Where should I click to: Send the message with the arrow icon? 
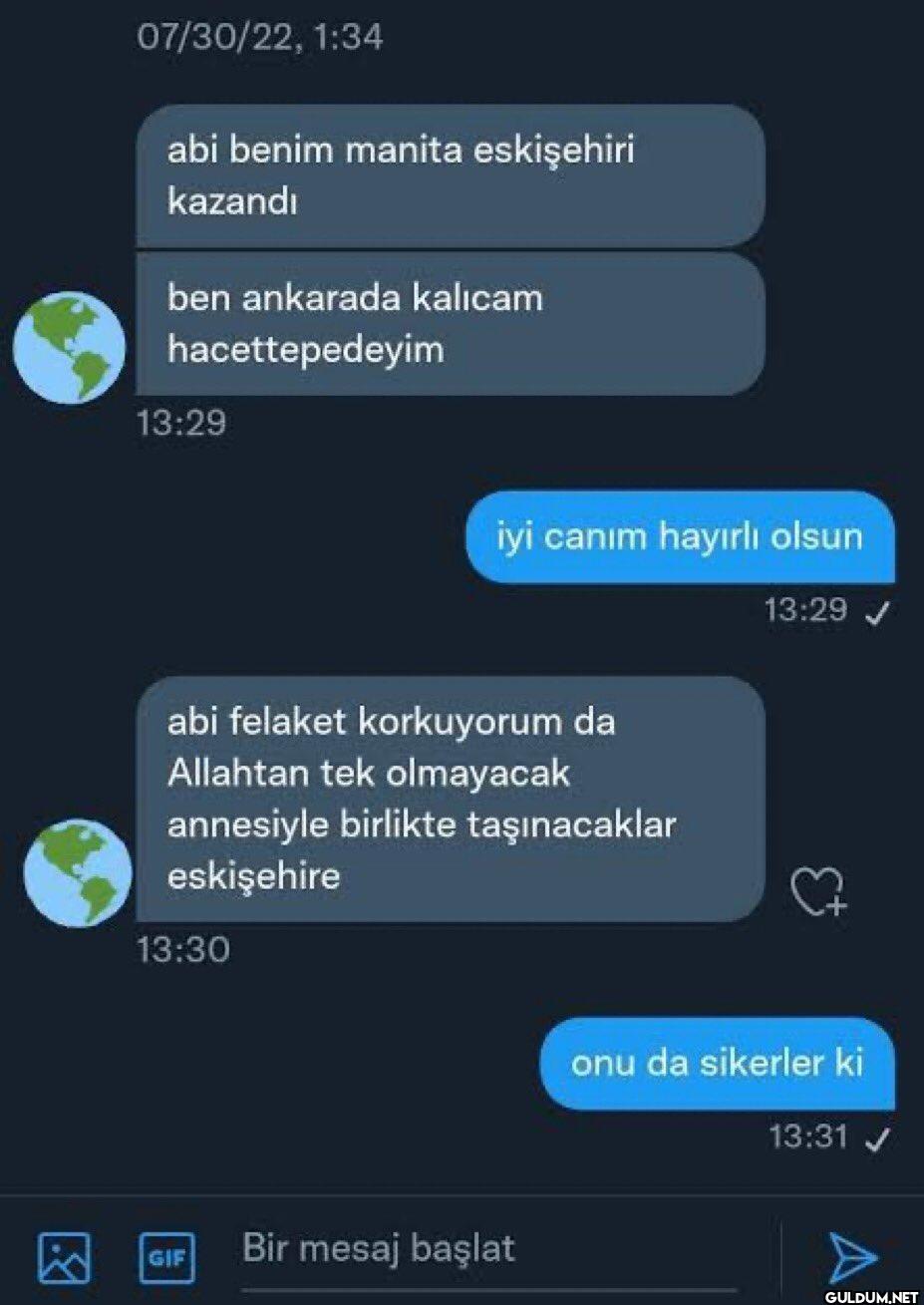tap(852, 1256)
